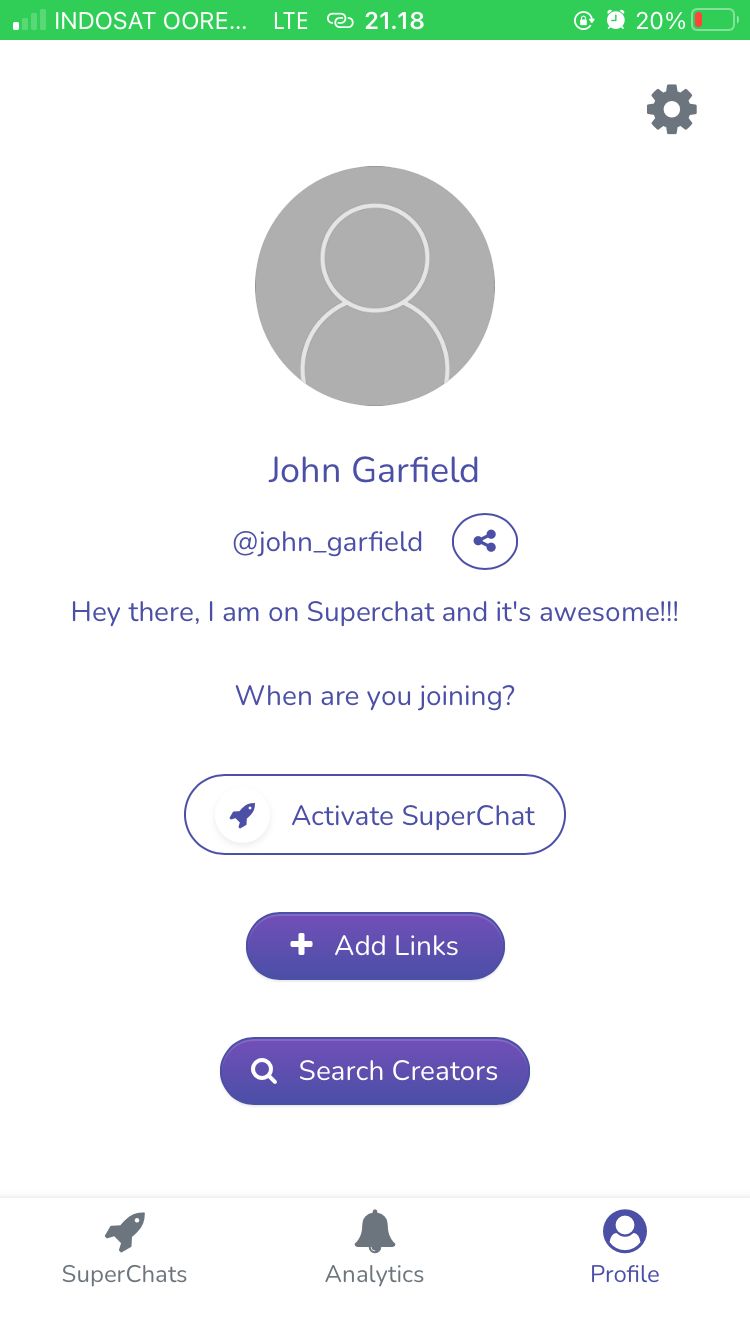
Task: Share the @john_garfield profile
Action: (485, 542)
